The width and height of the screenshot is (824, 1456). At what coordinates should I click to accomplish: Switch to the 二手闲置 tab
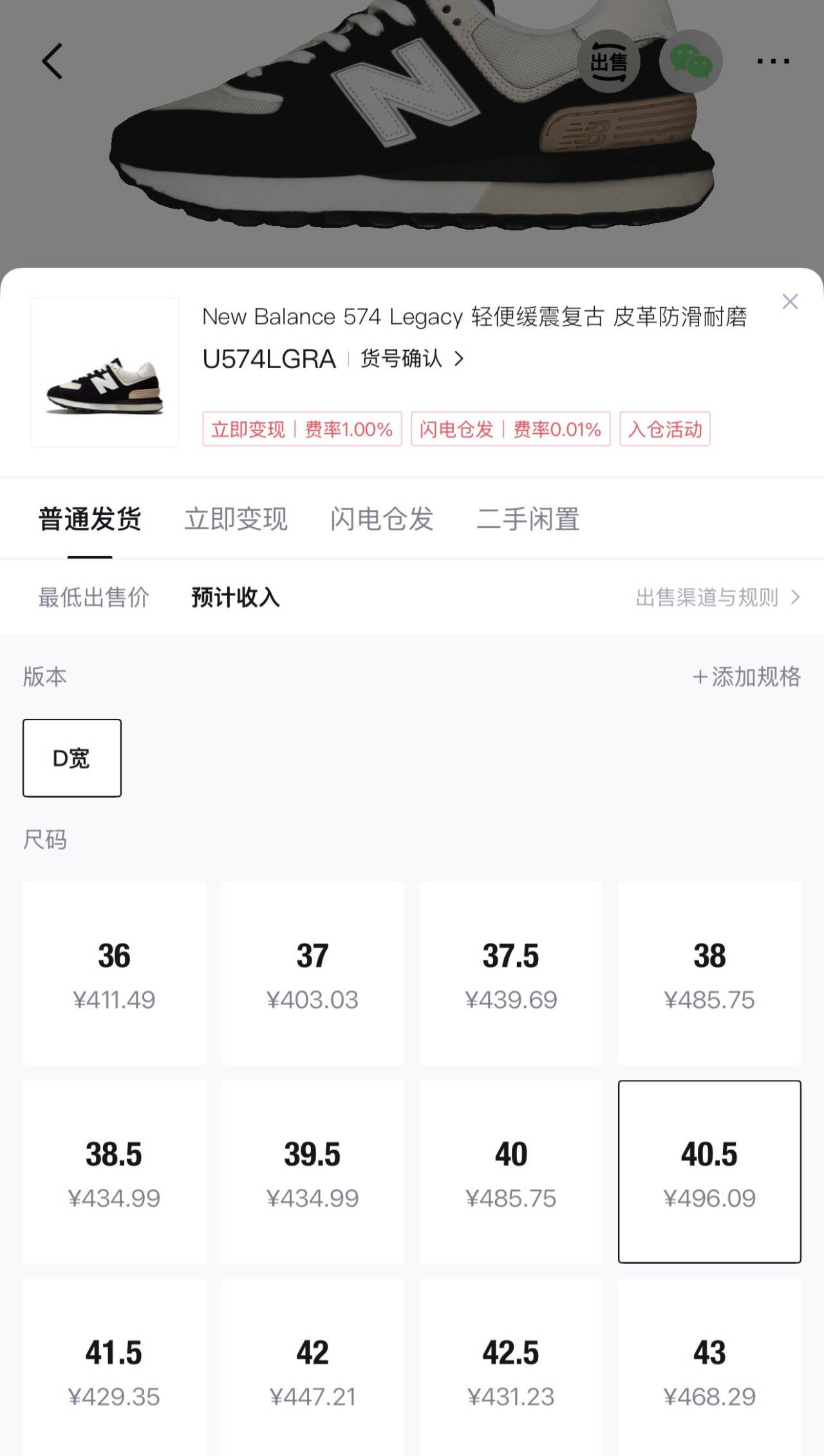(x=528, y=519)
